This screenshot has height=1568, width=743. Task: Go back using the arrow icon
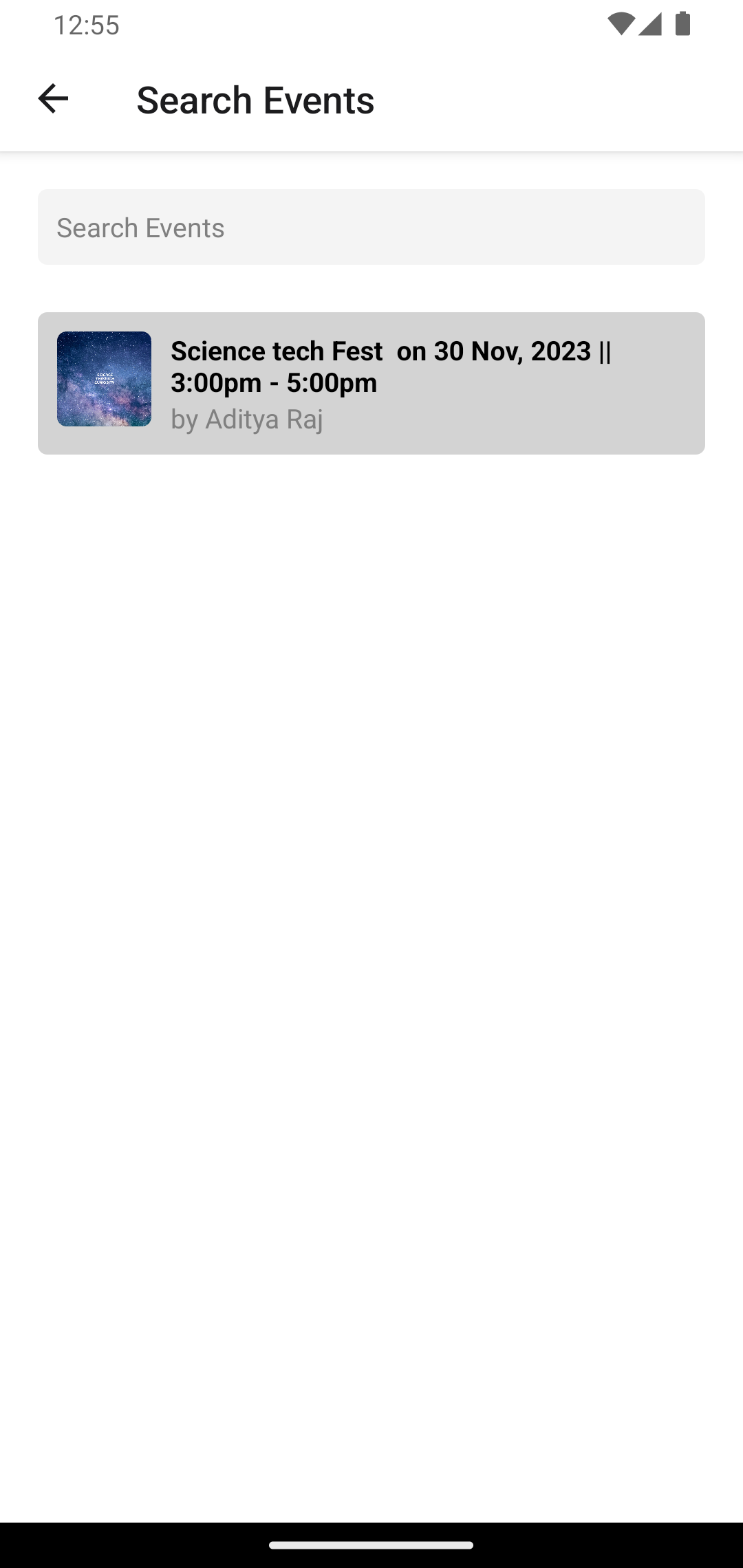(x=53, y=99)
